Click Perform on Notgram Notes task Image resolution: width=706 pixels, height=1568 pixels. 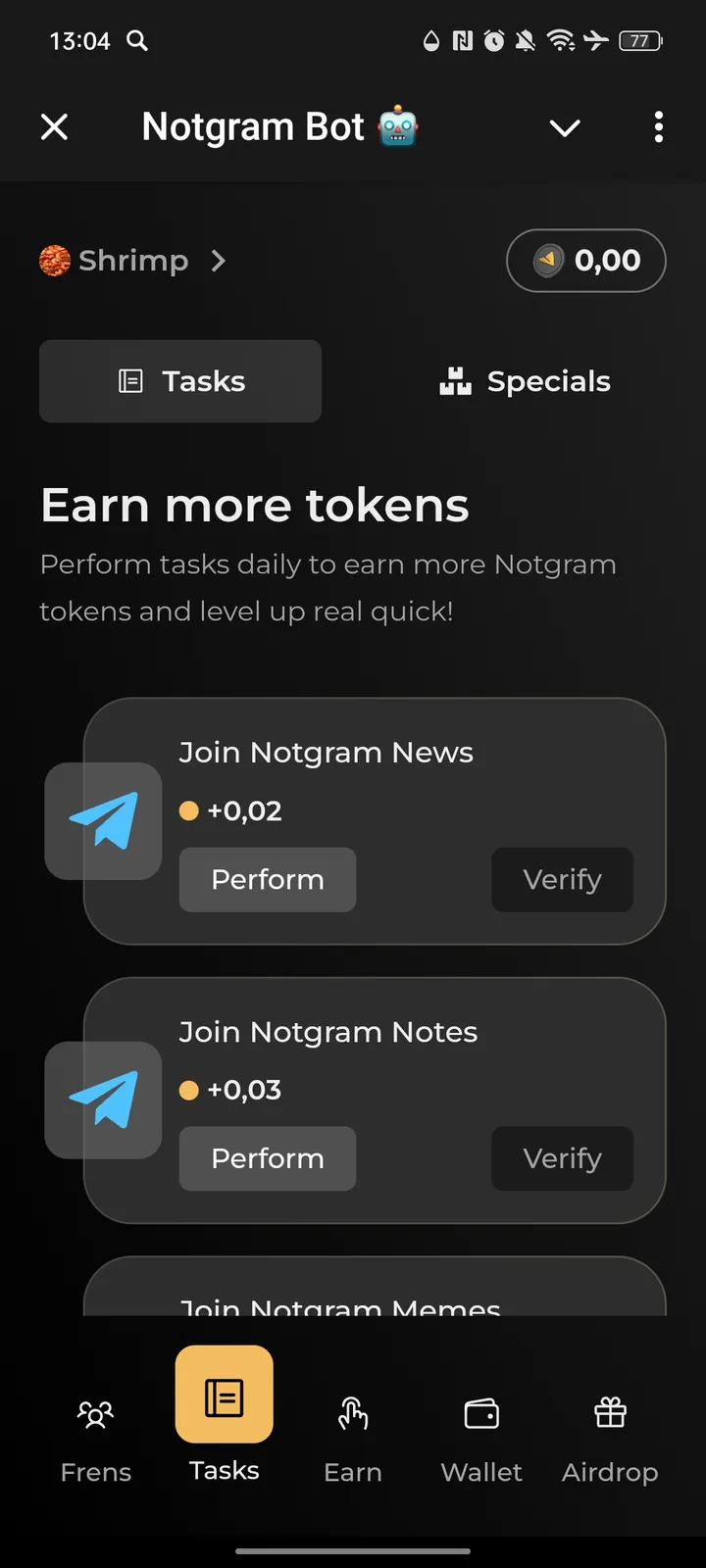click(267, 1158)
